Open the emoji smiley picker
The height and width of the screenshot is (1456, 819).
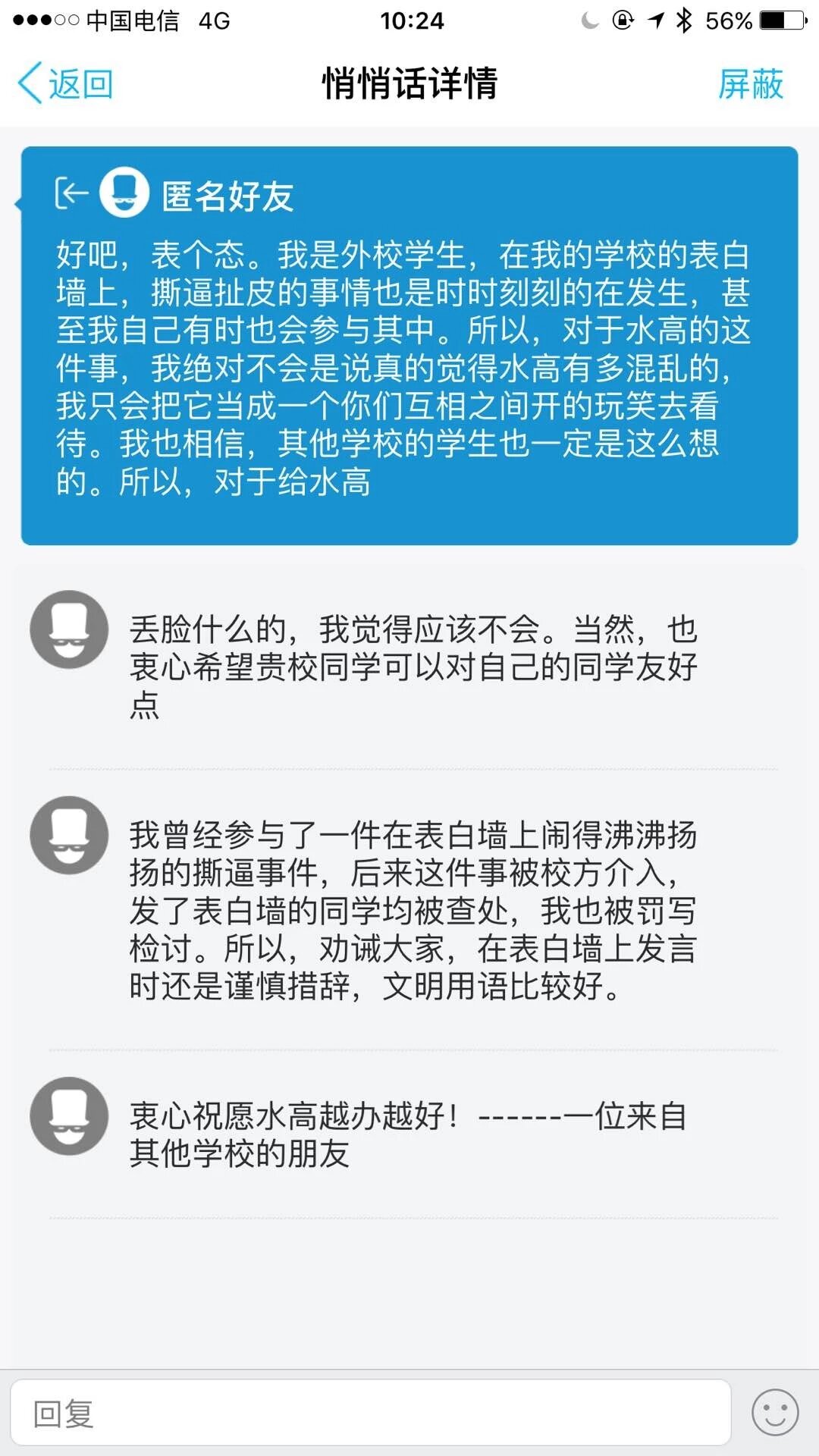point(774,1413)
